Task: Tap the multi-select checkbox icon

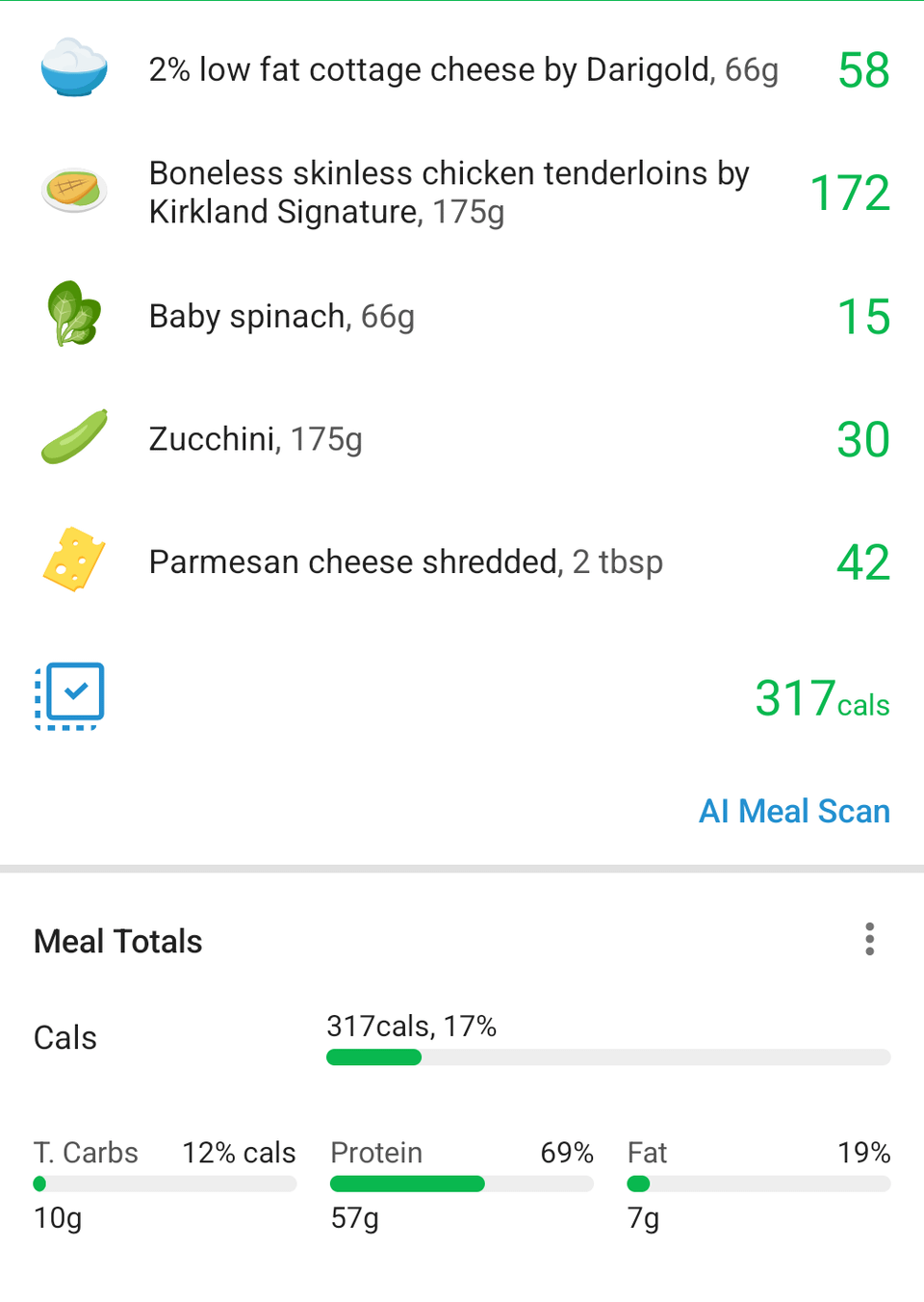Action: pyautogui.click(x=70, y=695)
